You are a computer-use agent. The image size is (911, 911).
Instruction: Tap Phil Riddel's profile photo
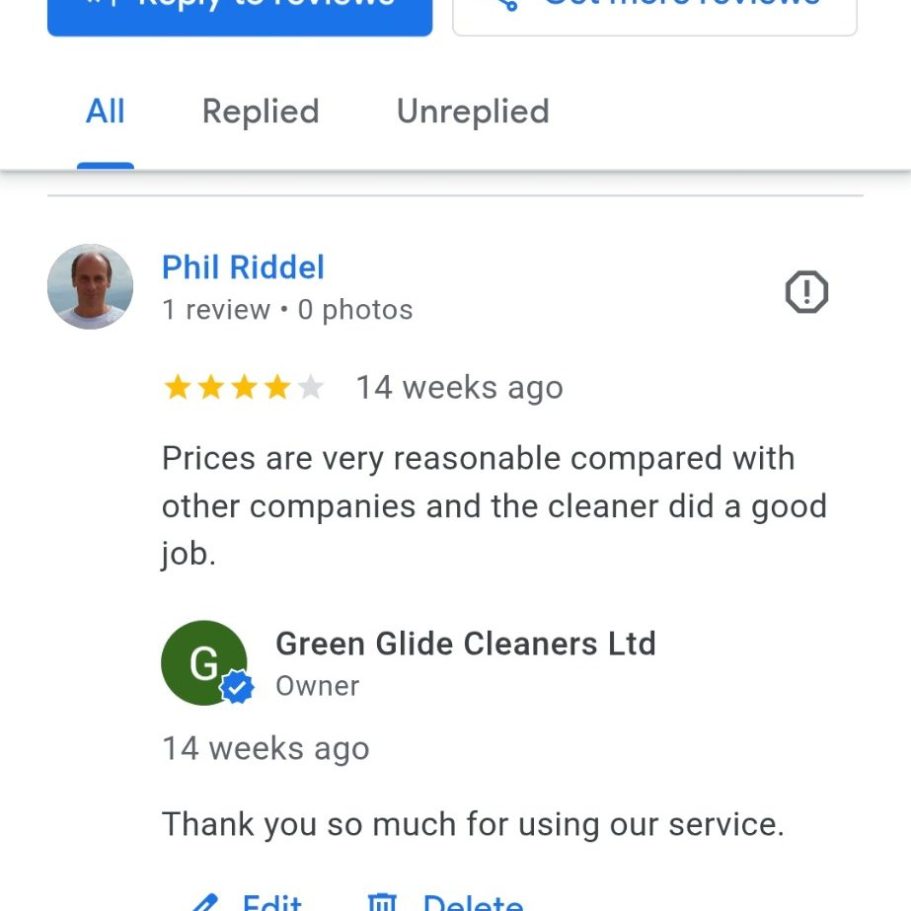point(90,287)
